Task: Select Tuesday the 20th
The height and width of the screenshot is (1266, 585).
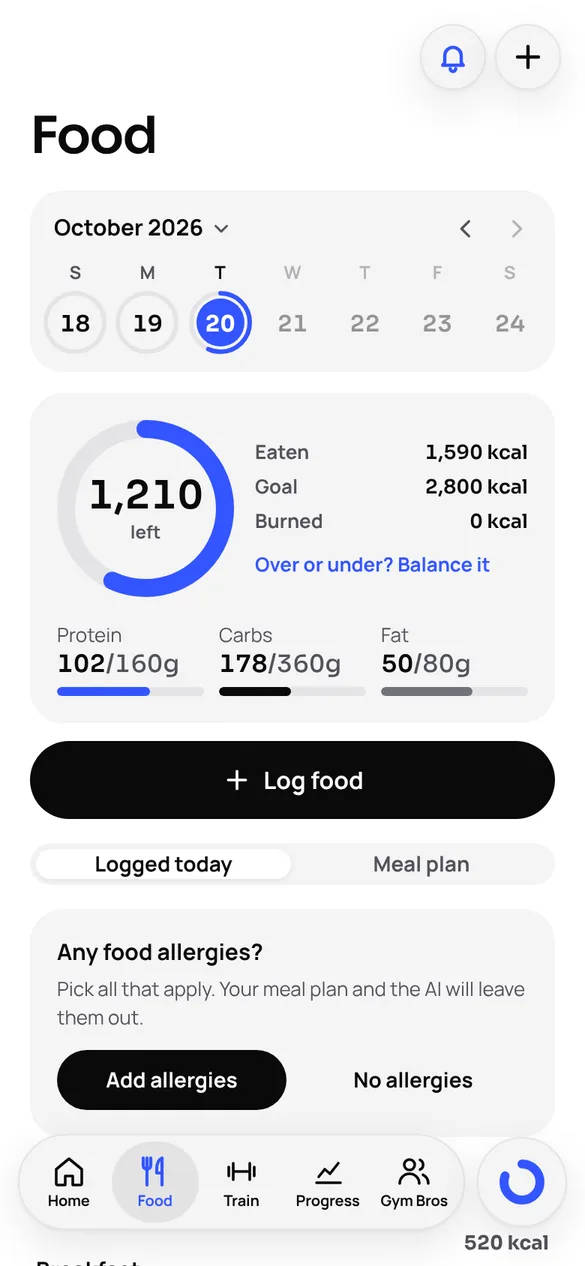Action: (220, 323)
